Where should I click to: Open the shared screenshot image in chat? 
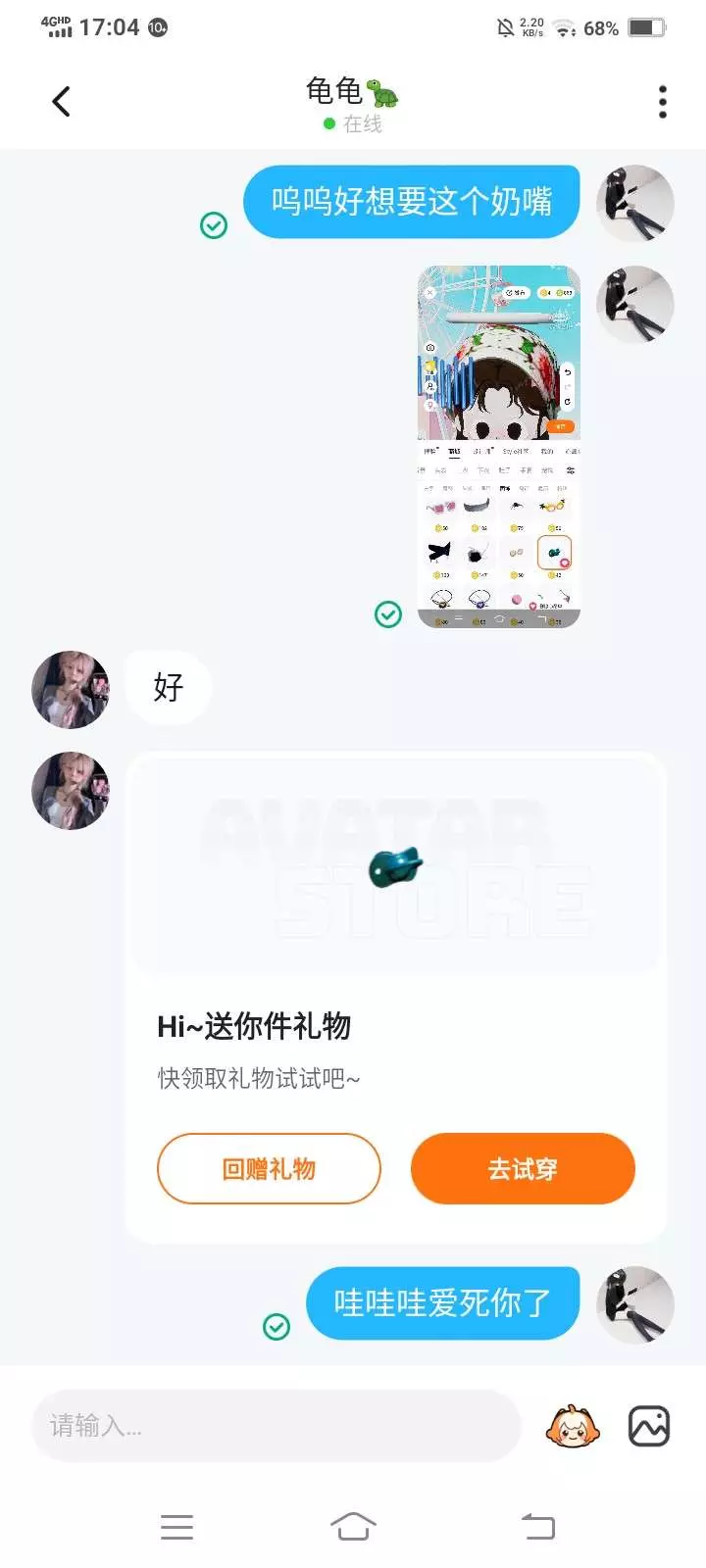pyautogui.click(x=499, y=446)
